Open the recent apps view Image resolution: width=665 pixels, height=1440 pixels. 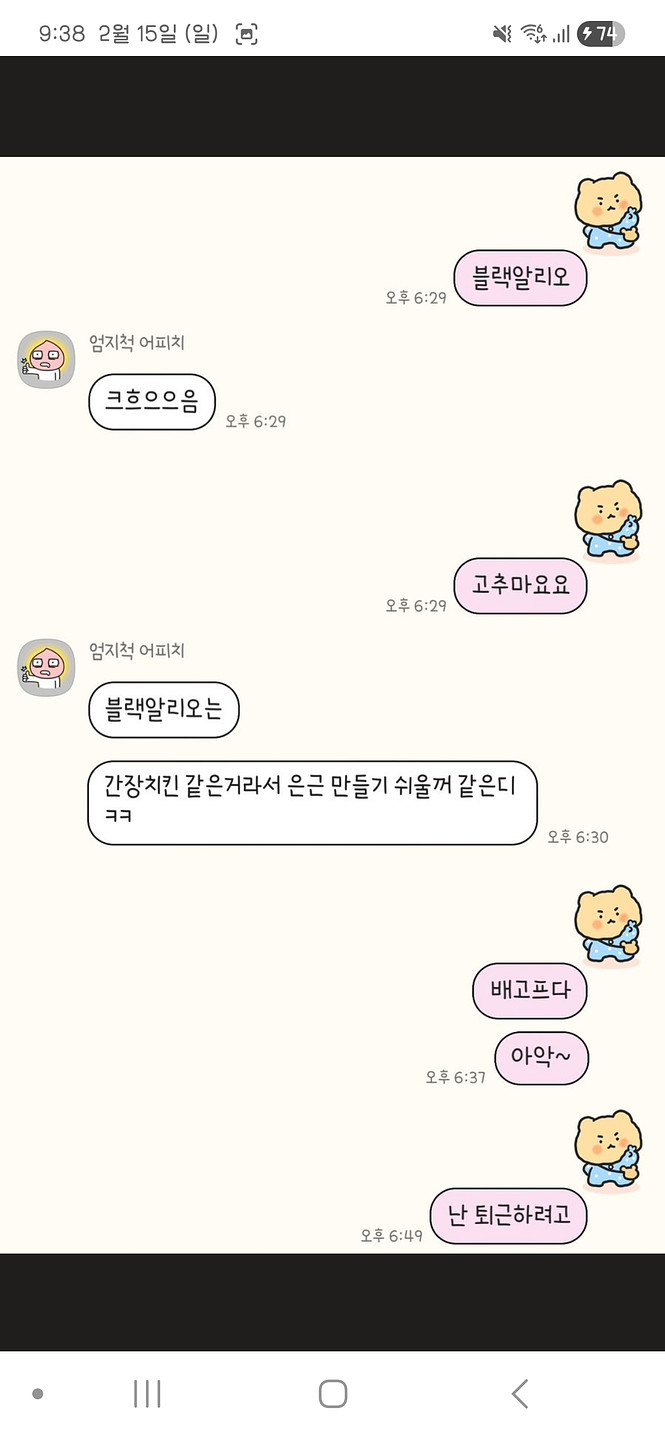147,1393
